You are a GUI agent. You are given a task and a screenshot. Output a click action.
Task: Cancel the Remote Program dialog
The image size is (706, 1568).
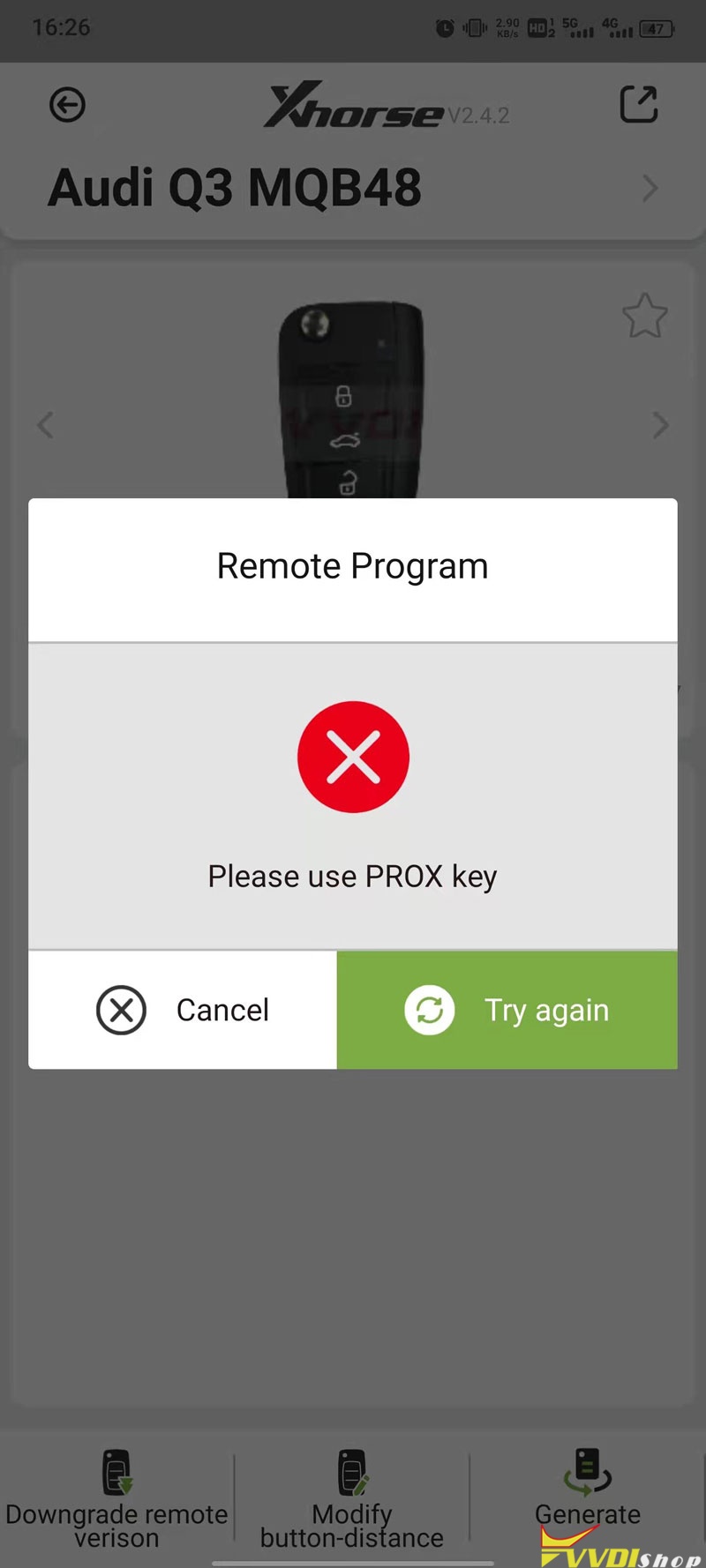pos(183,1010)
